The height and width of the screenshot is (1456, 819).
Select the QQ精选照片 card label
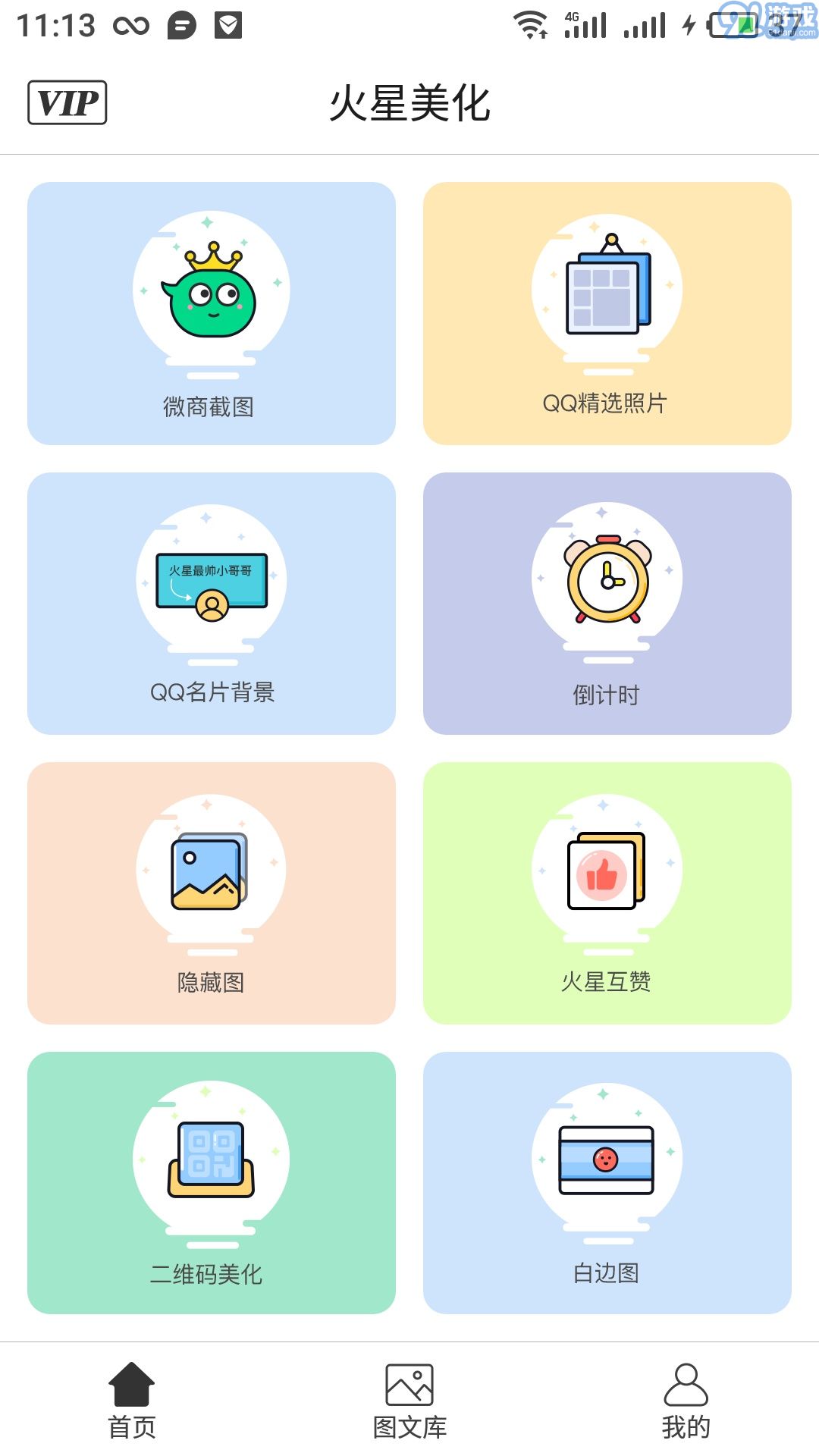607,404
